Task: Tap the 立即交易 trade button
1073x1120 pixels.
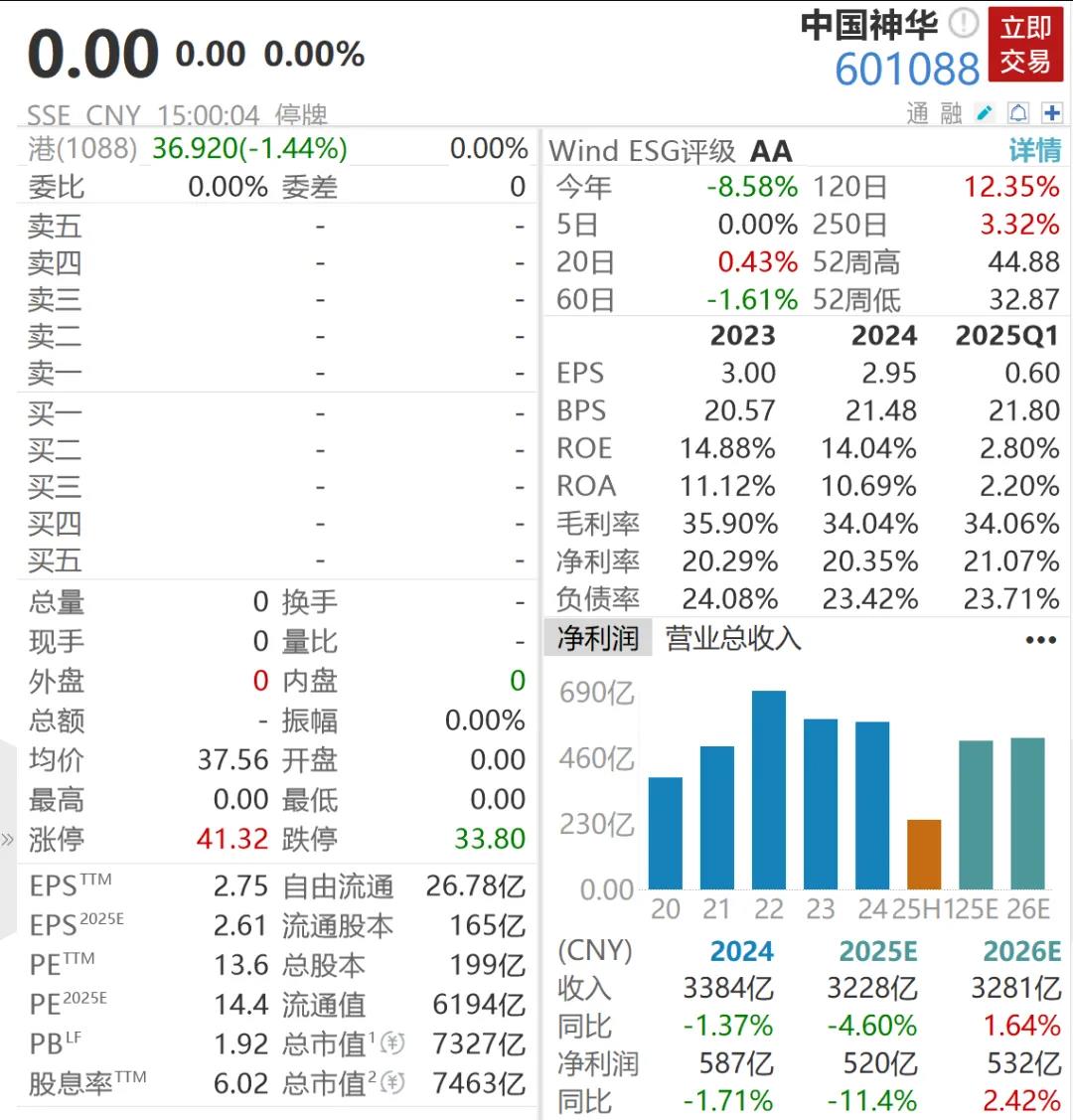Action: coord(1025,45)
